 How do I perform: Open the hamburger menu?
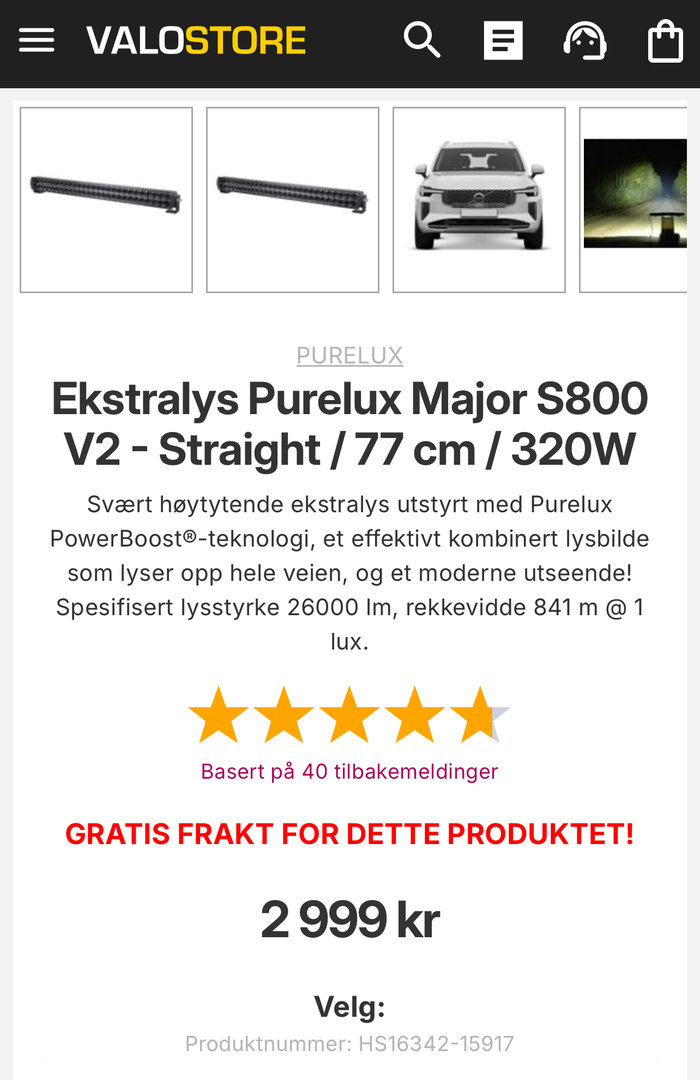click(x=36, y=41)
